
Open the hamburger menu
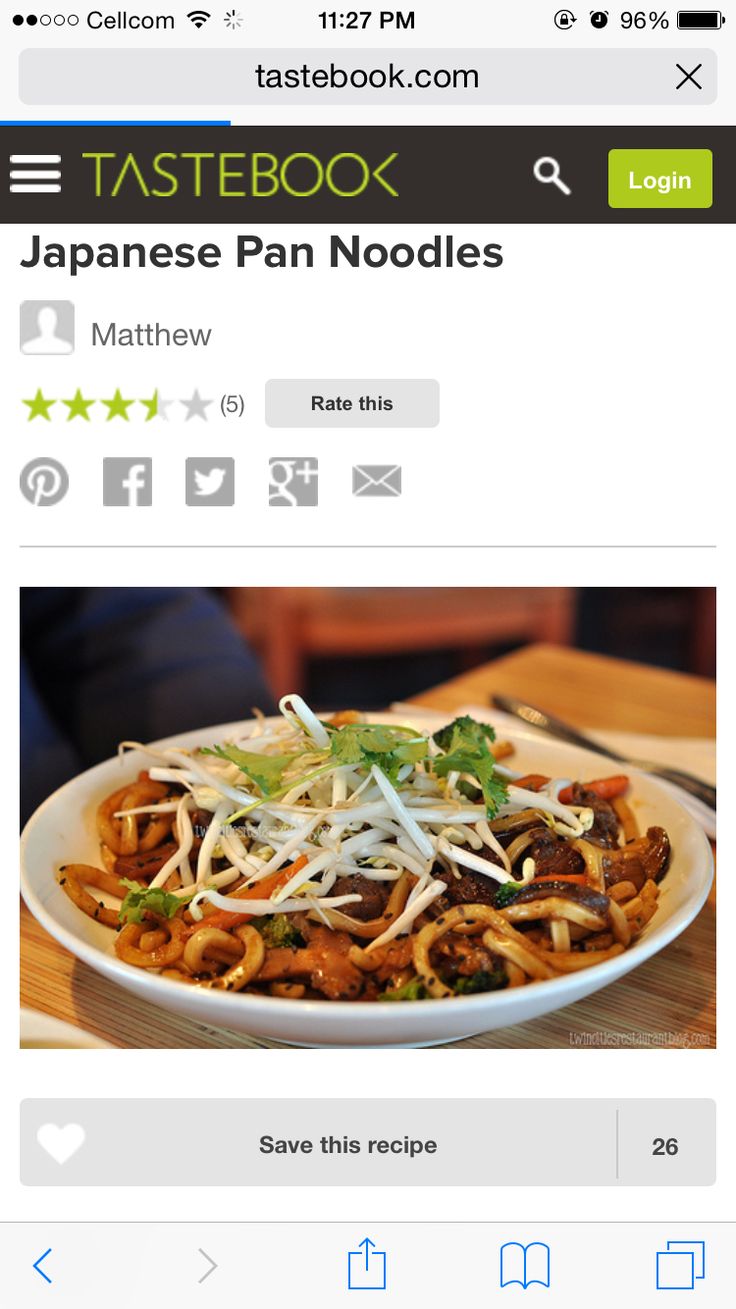(35, 175)
